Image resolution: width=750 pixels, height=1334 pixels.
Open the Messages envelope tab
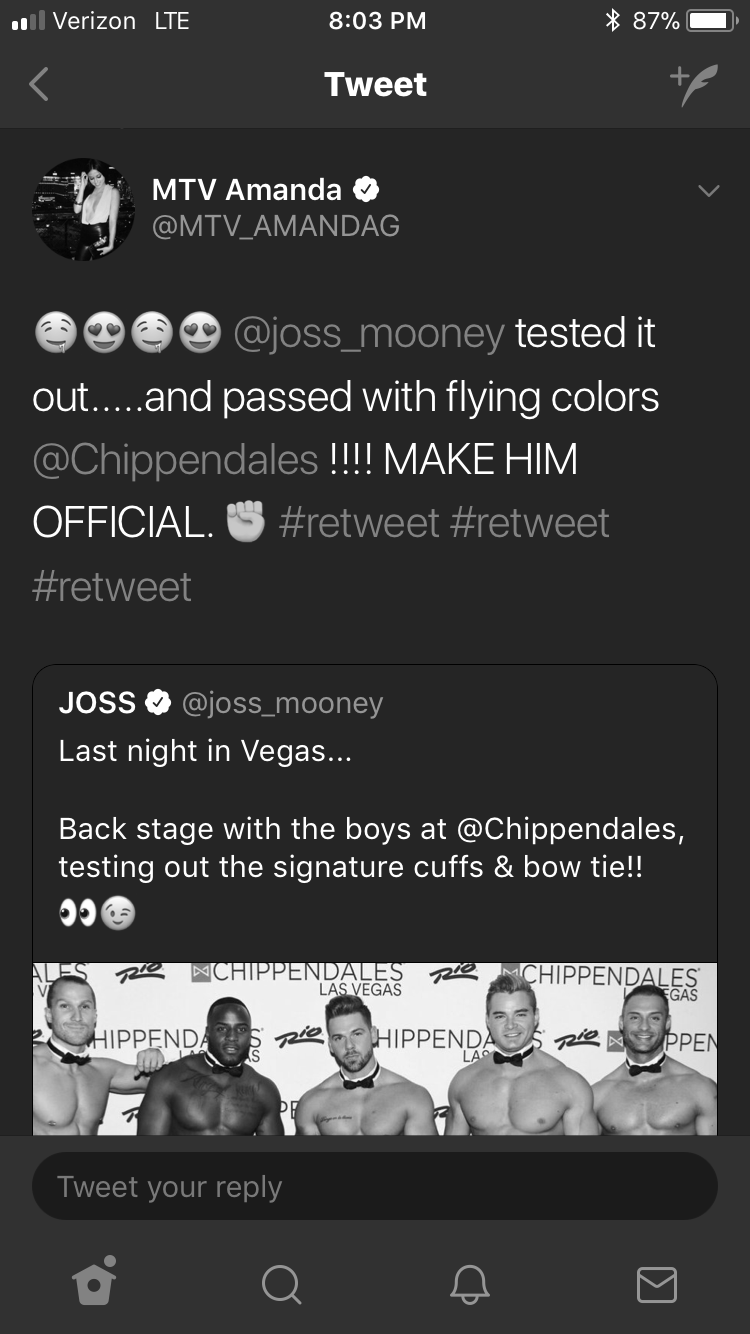click(x=657, y=1284)
